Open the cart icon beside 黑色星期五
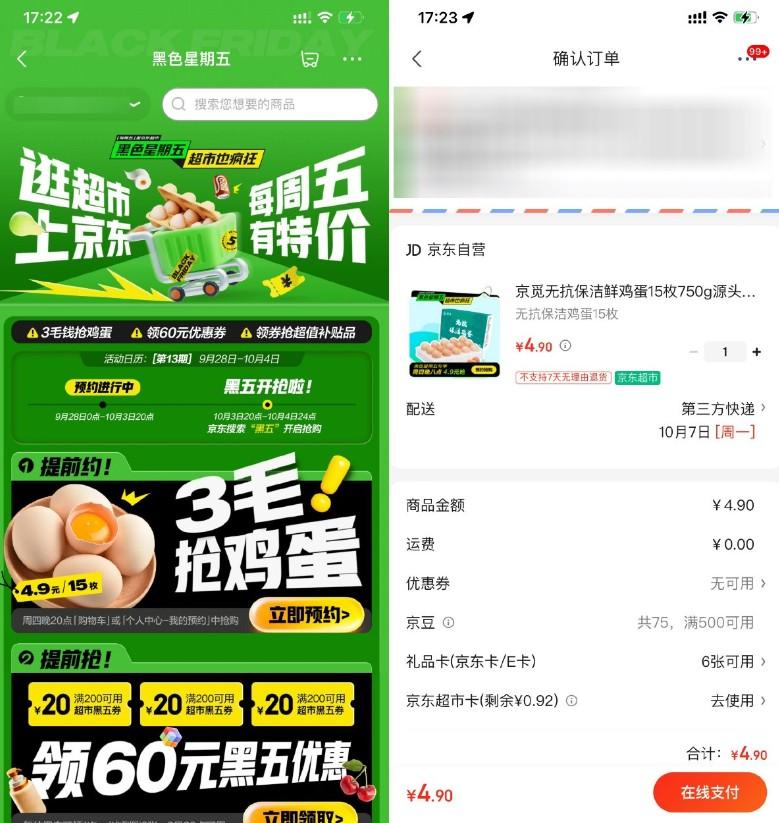The image size is (779, 823). 310,59
